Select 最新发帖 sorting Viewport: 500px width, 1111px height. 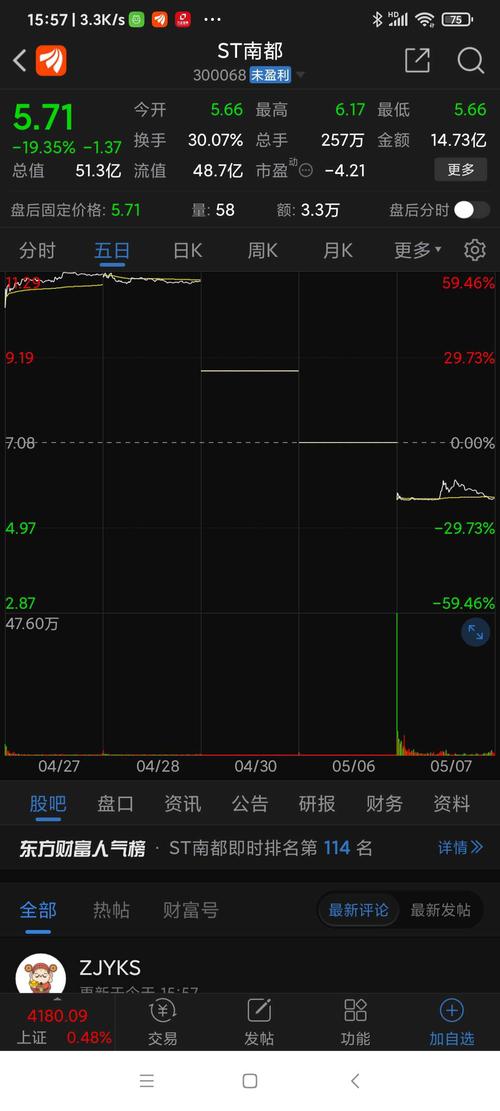point(441,910)
